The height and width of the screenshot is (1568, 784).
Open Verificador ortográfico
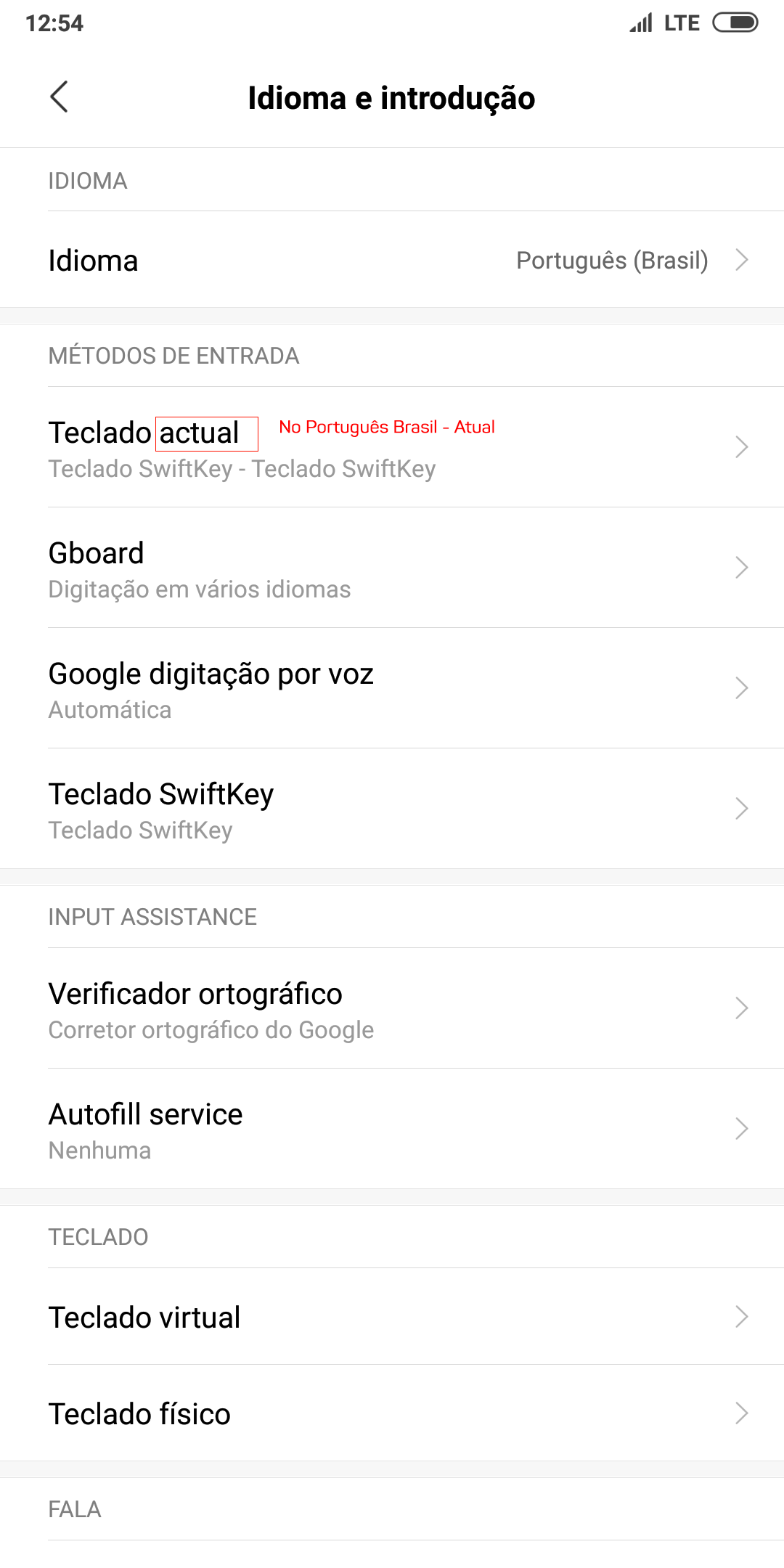coord(392,1008)
